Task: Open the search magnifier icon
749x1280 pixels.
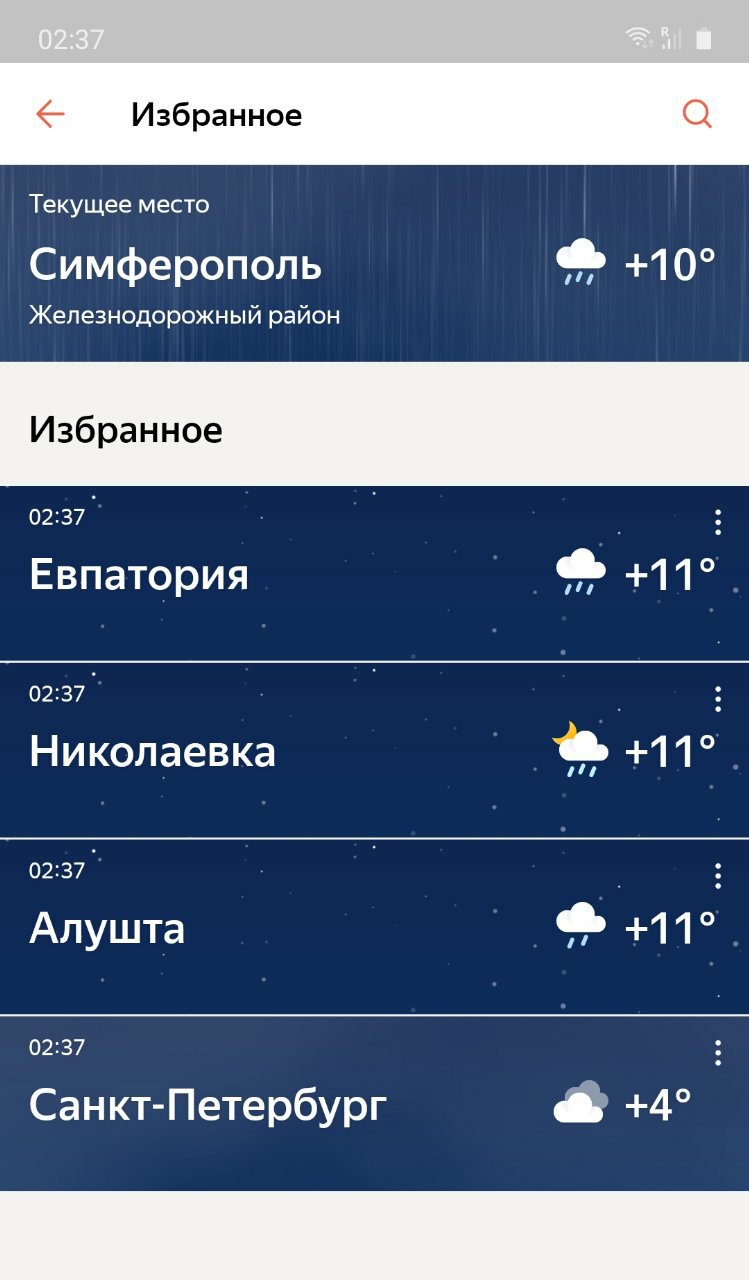Action: coord(697,115)
